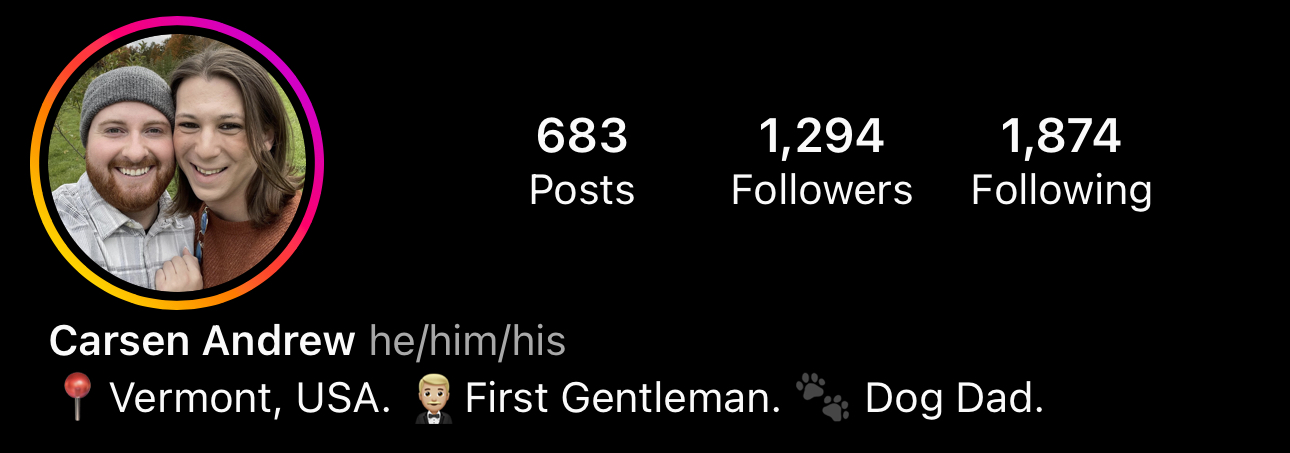View Carsen Andrew's story from profile picture
Screen dimensions: 1290x453
(177, 163)
